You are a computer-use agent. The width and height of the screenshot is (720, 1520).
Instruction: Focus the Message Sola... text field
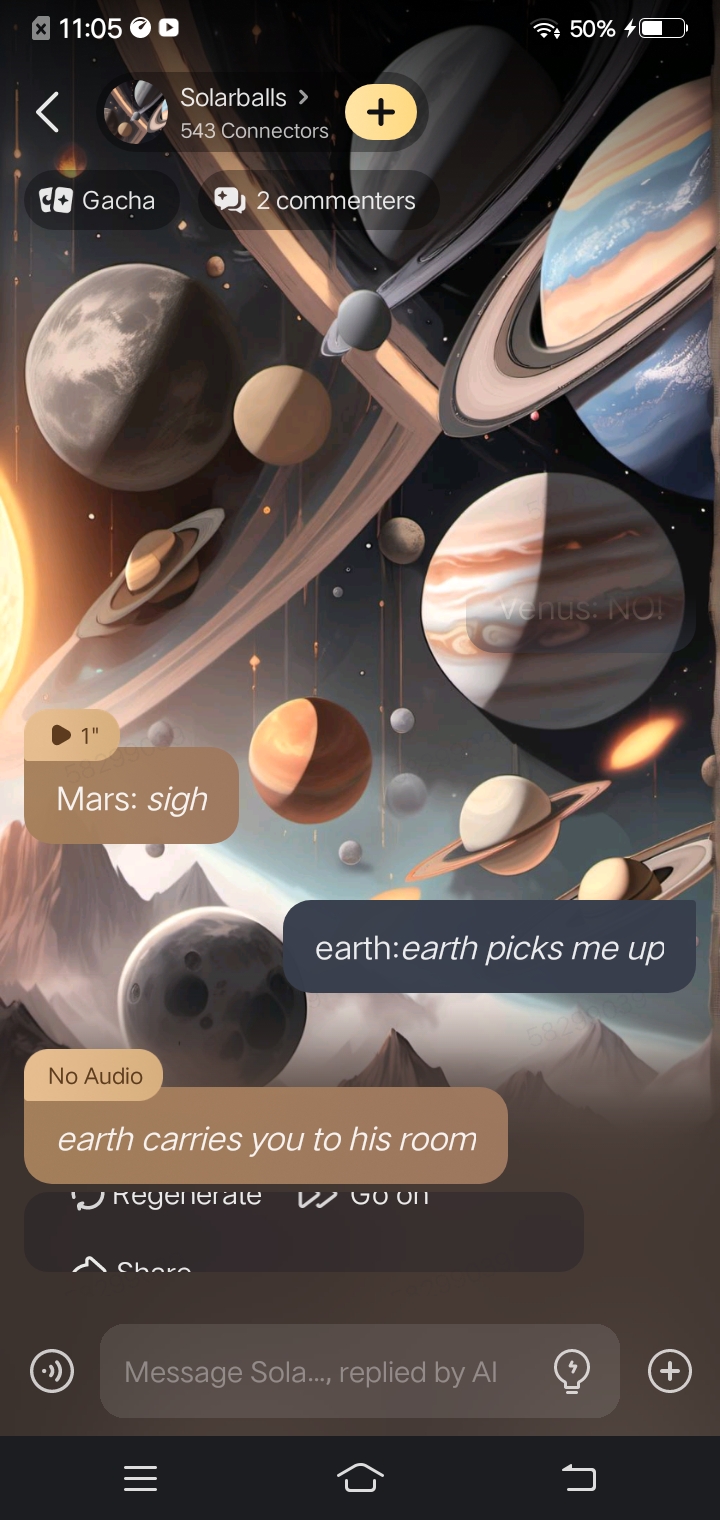click(x=320, y=1371)
